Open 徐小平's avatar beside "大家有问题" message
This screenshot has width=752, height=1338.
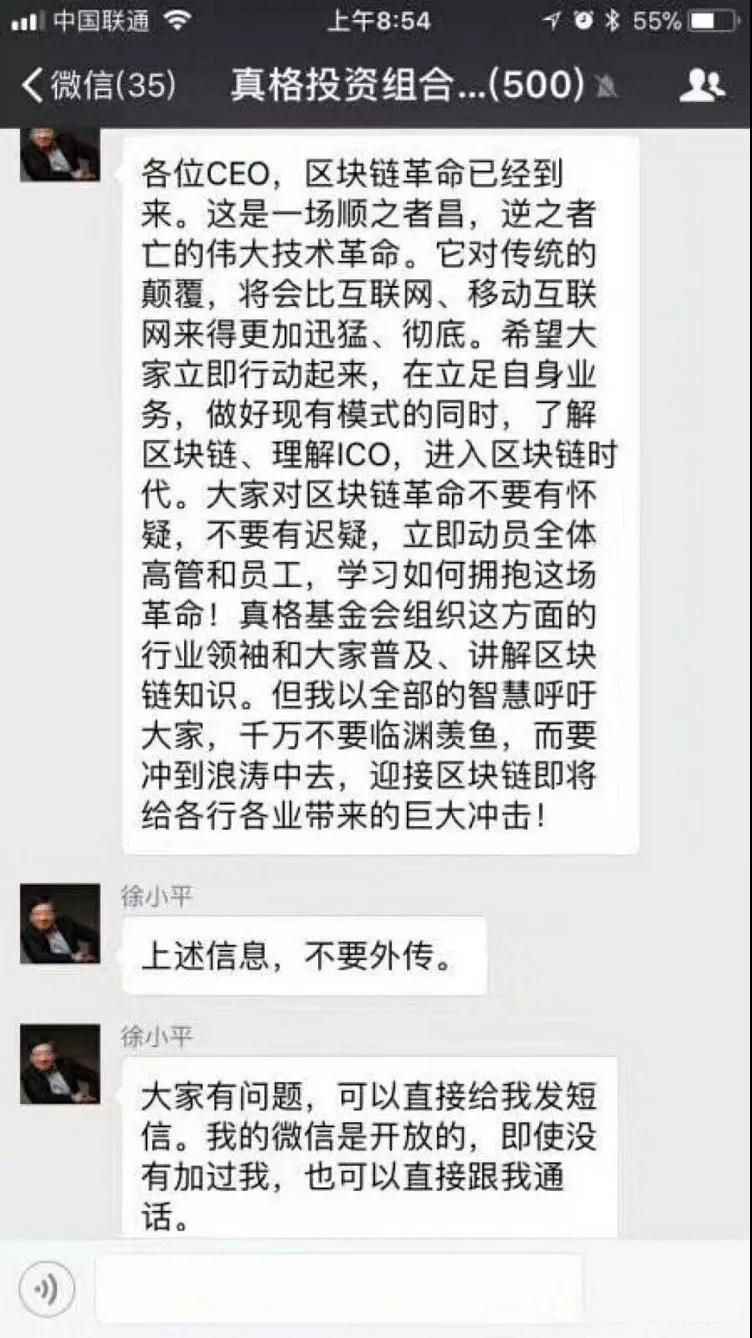coord(60,1064)
